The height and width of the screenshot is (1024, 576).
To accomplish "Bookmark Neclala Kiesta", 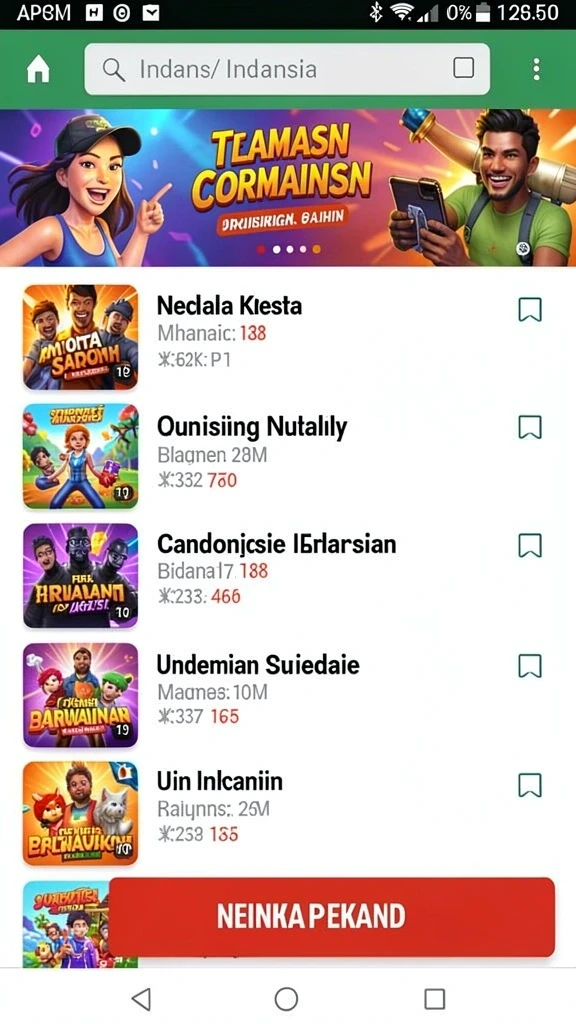I will click(x=530, y=310).
